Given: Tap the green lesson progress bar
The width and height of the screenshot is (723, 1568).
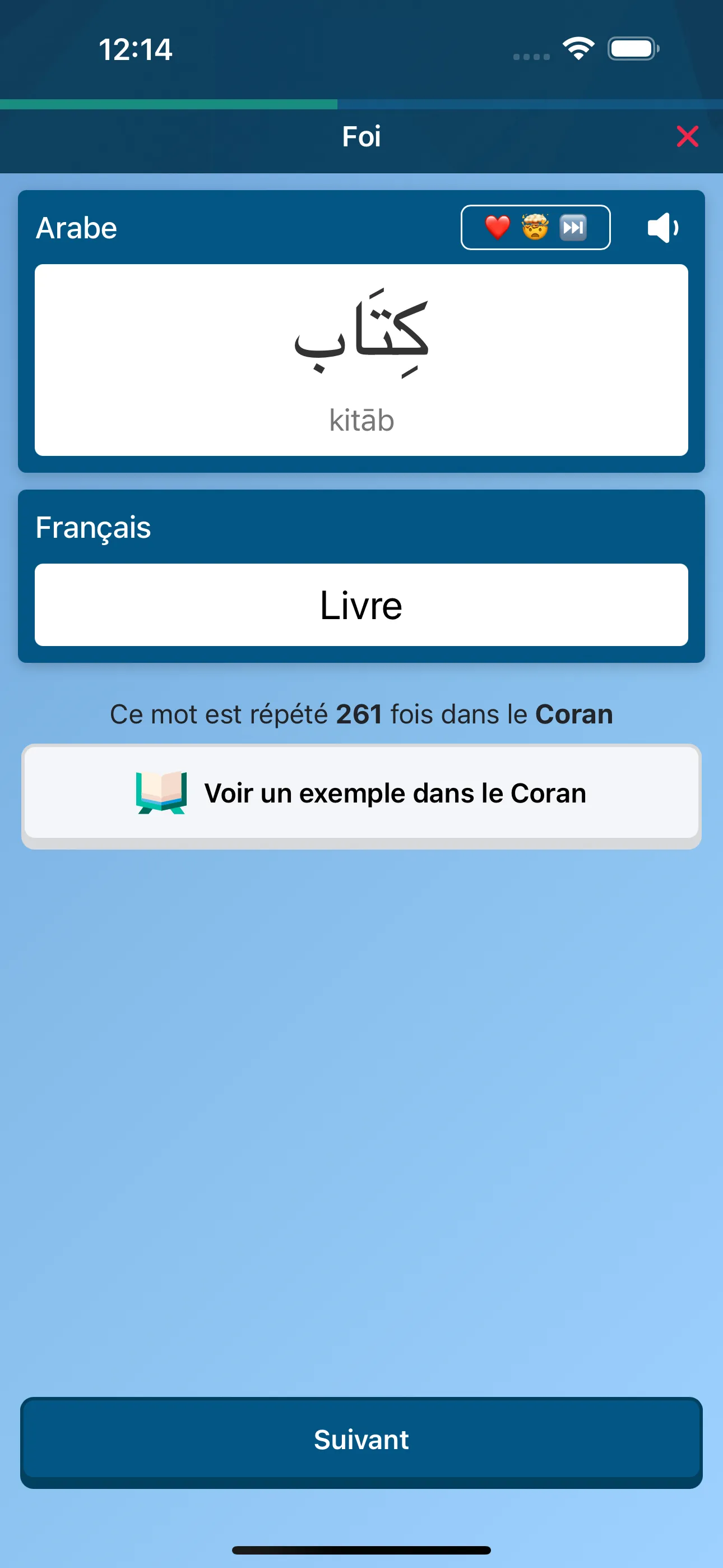Looking at the screenshot, I should click(x=168, y=105).
